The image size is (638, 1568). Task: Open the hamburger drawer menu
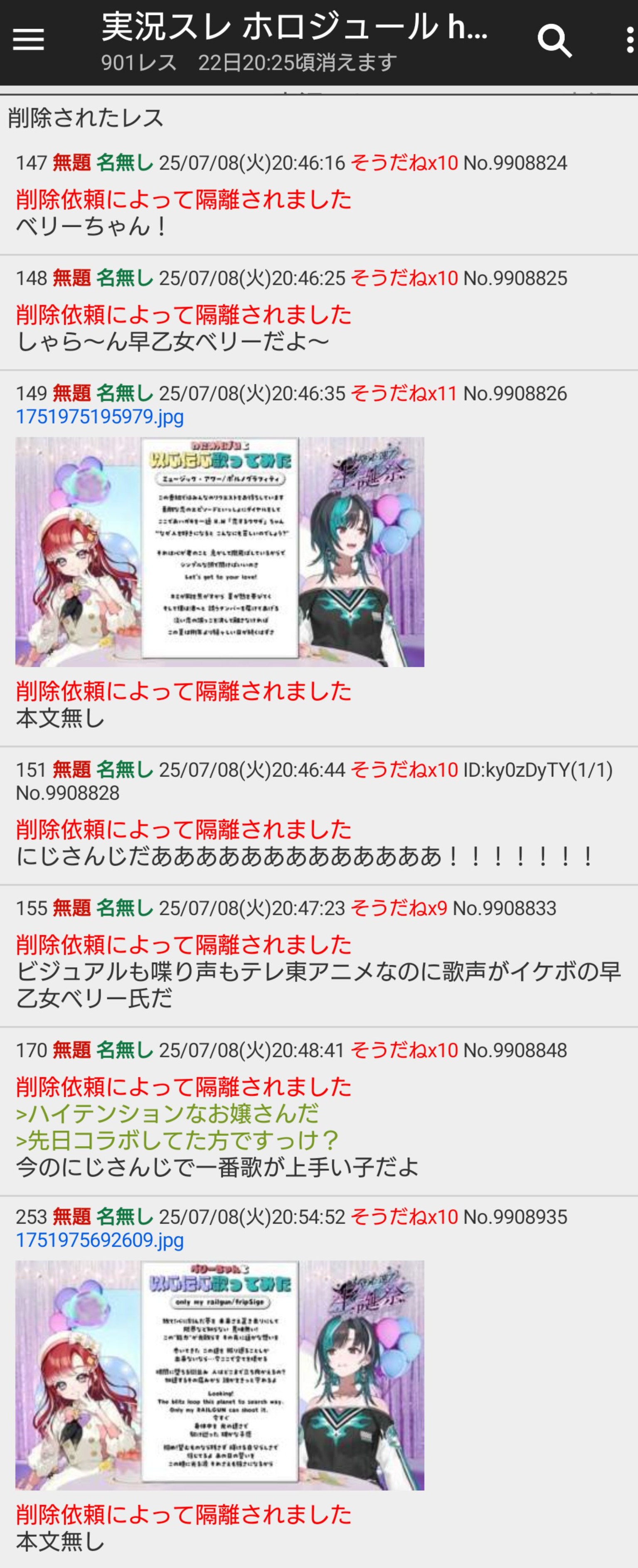(29, 40)
